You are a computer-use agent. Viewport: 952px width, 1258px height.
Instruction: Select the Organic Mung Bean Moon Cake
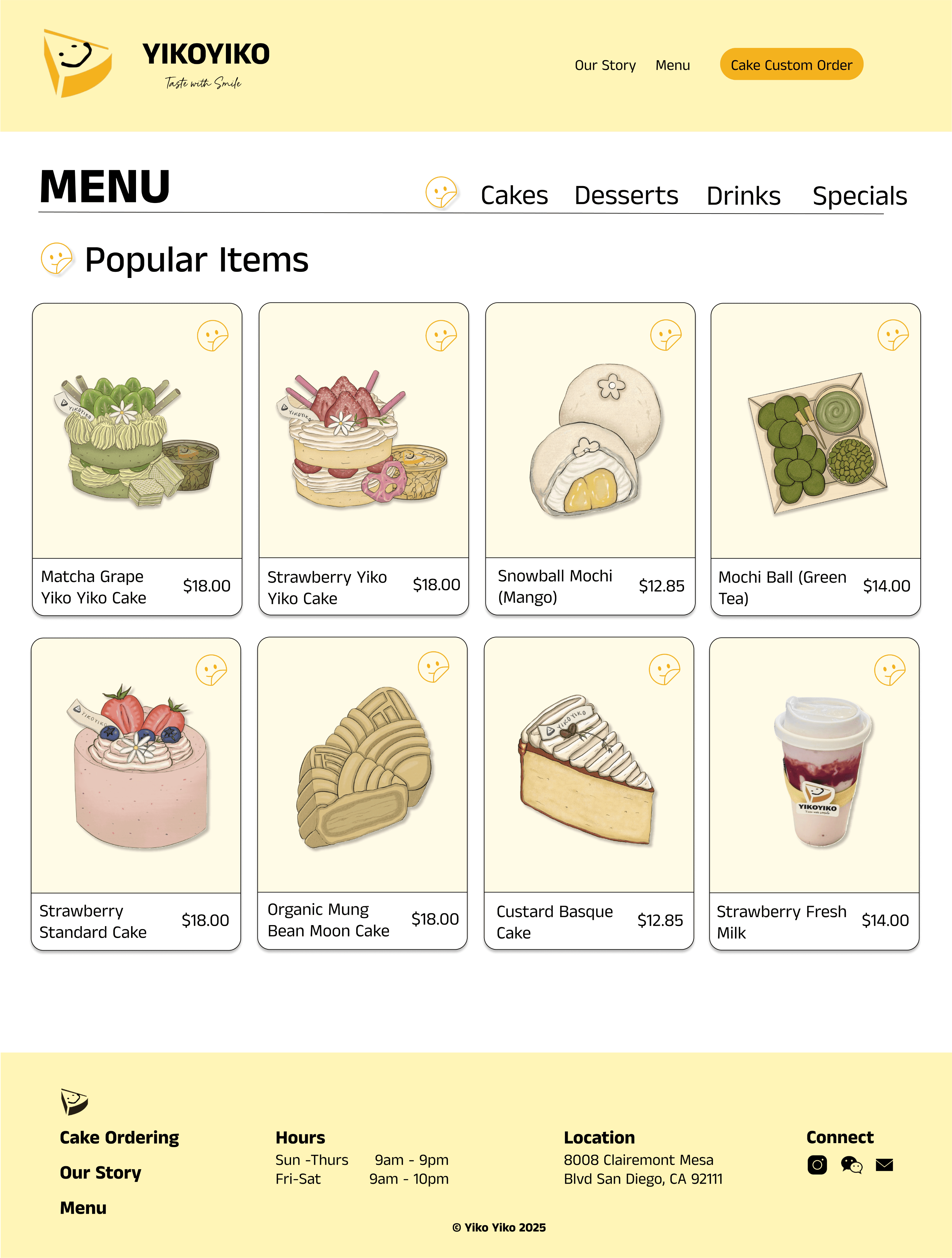[363, 793]
